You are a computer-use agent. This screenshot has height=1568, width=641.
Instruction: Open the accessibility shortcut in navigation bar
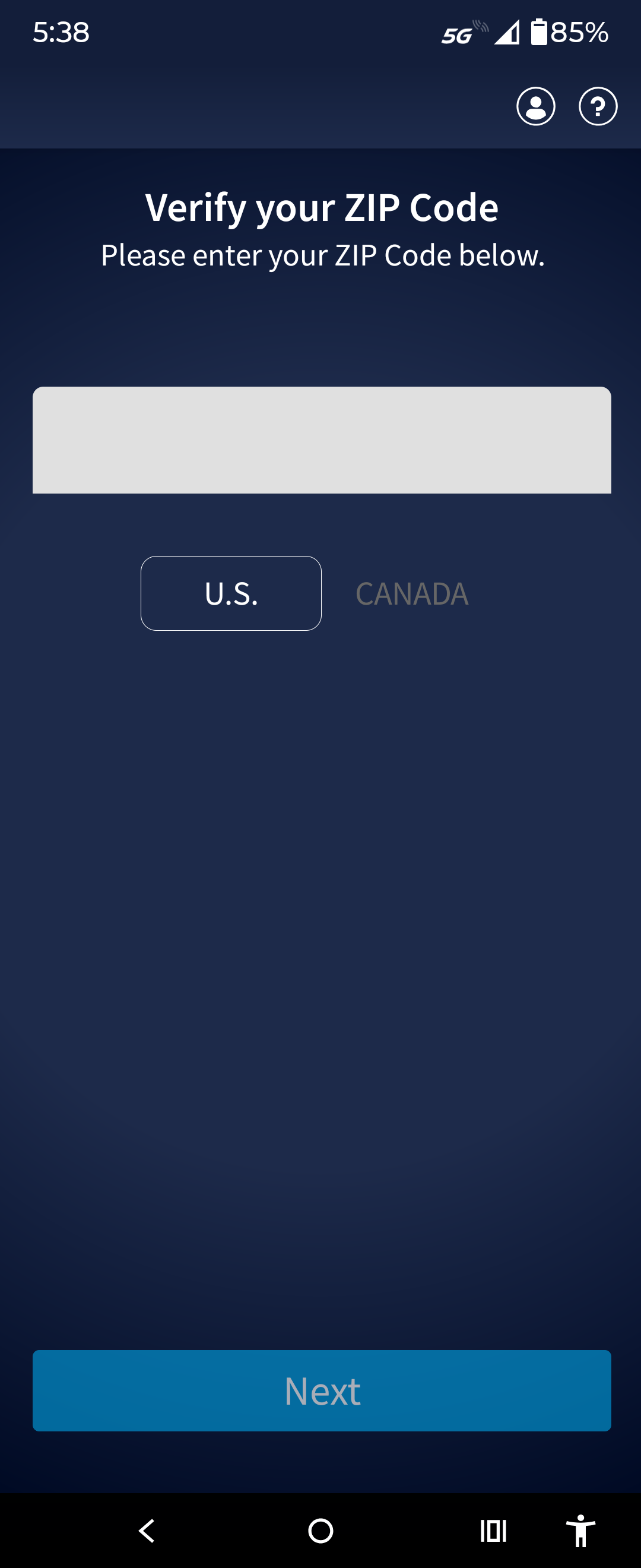coord(580,1530)
